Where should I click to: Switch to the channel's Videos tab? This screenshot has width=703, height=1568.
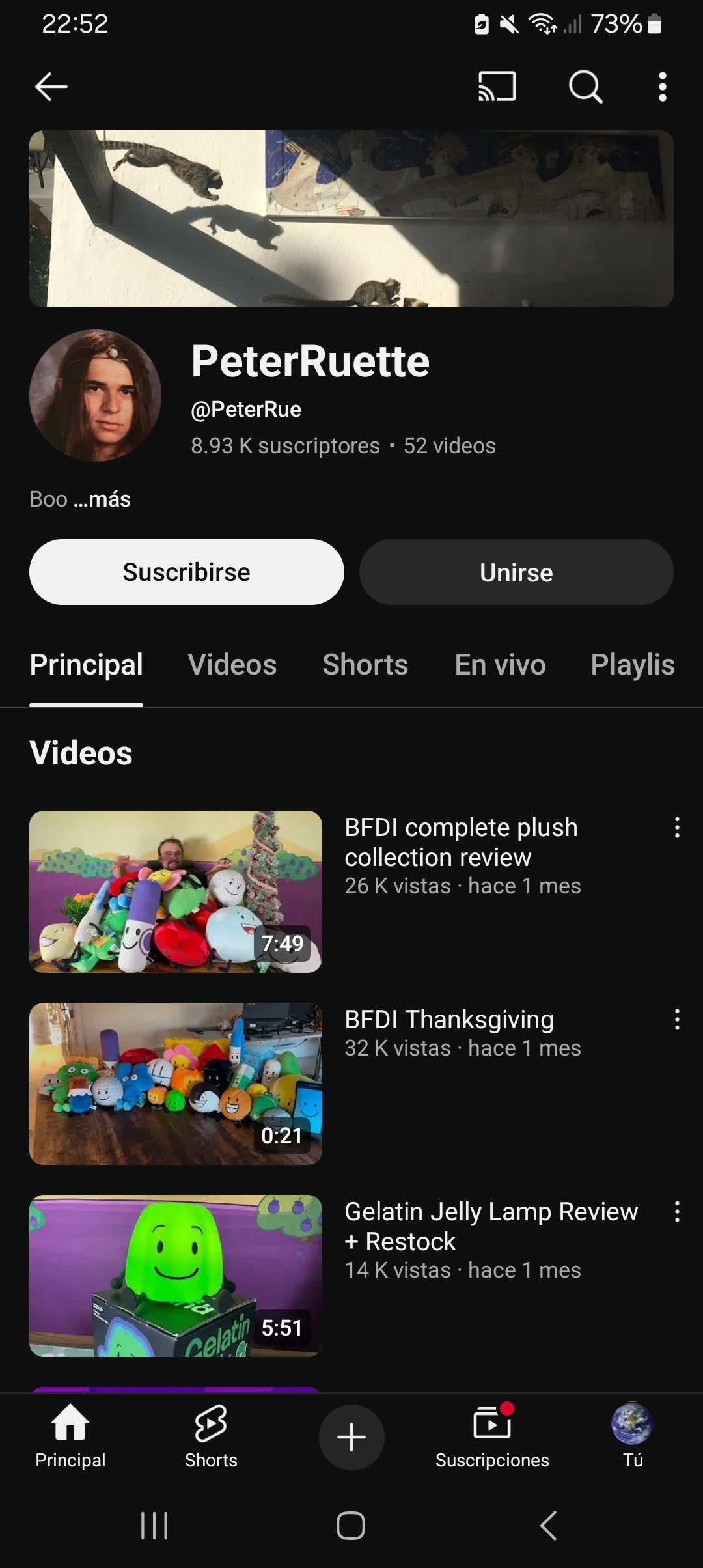(x=232, y=665)
